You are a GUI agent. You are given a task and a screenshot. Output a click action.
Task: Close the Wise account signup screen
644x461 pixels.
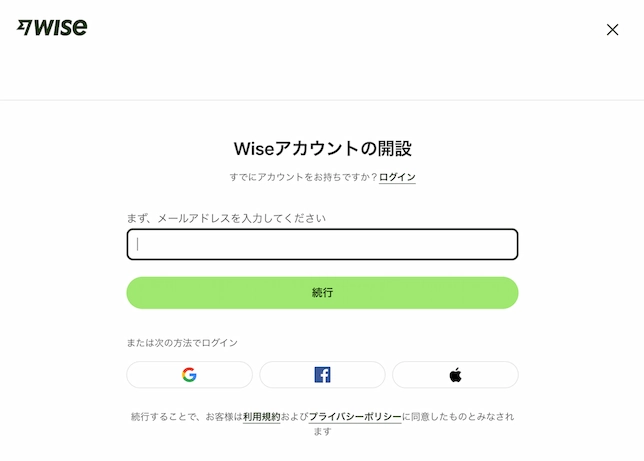pos(612,30)
